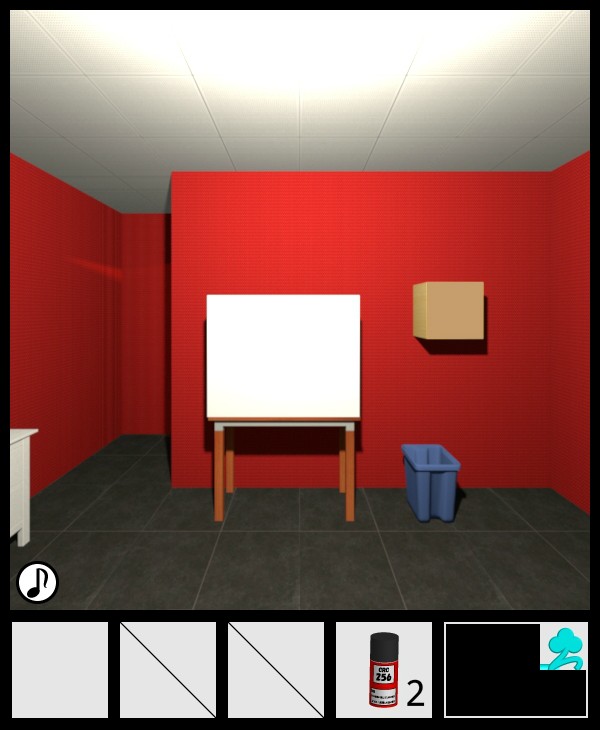Toggle the music note sound button

[37, 582]
